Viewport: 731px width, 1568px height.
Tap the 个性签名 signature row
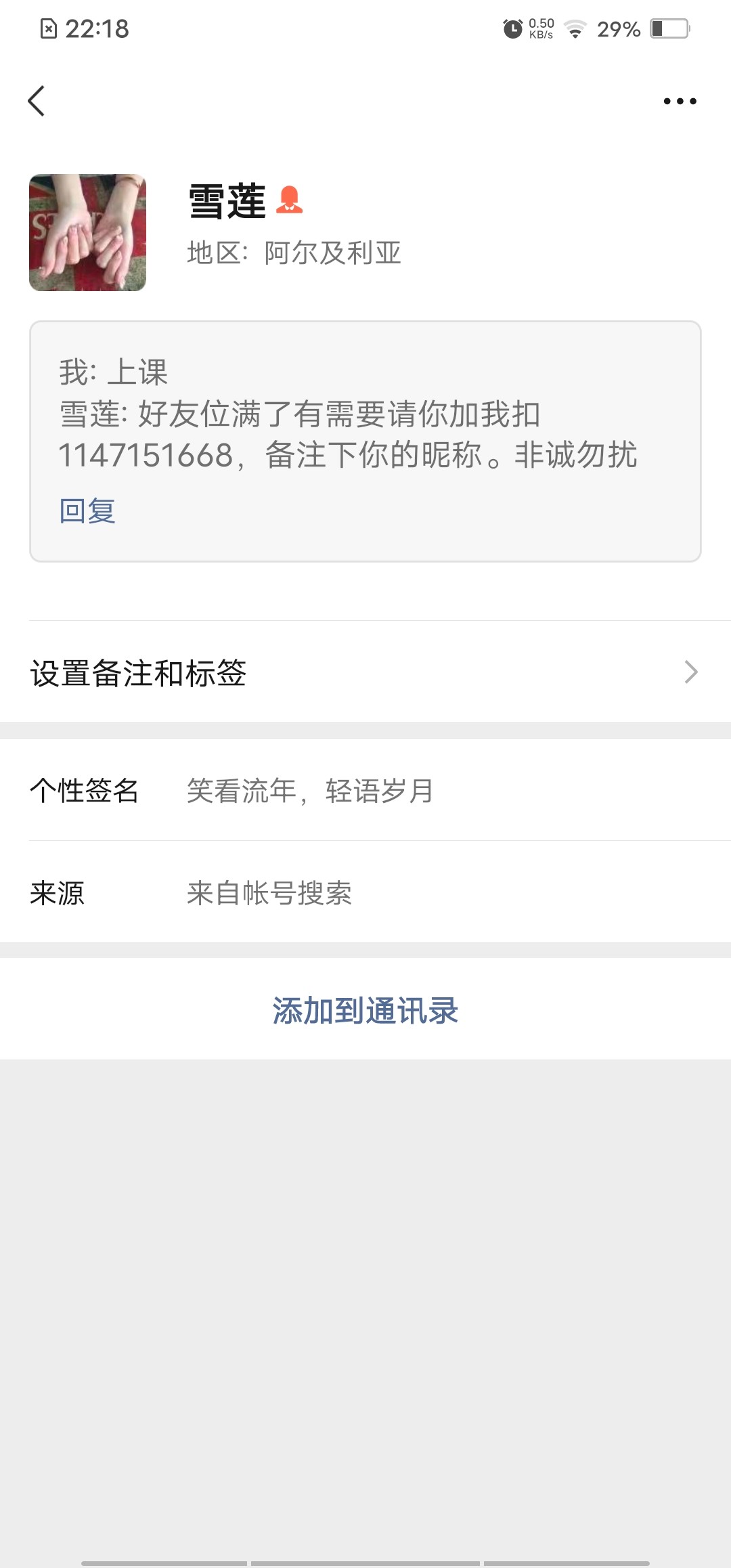click(x=85, y=792)
